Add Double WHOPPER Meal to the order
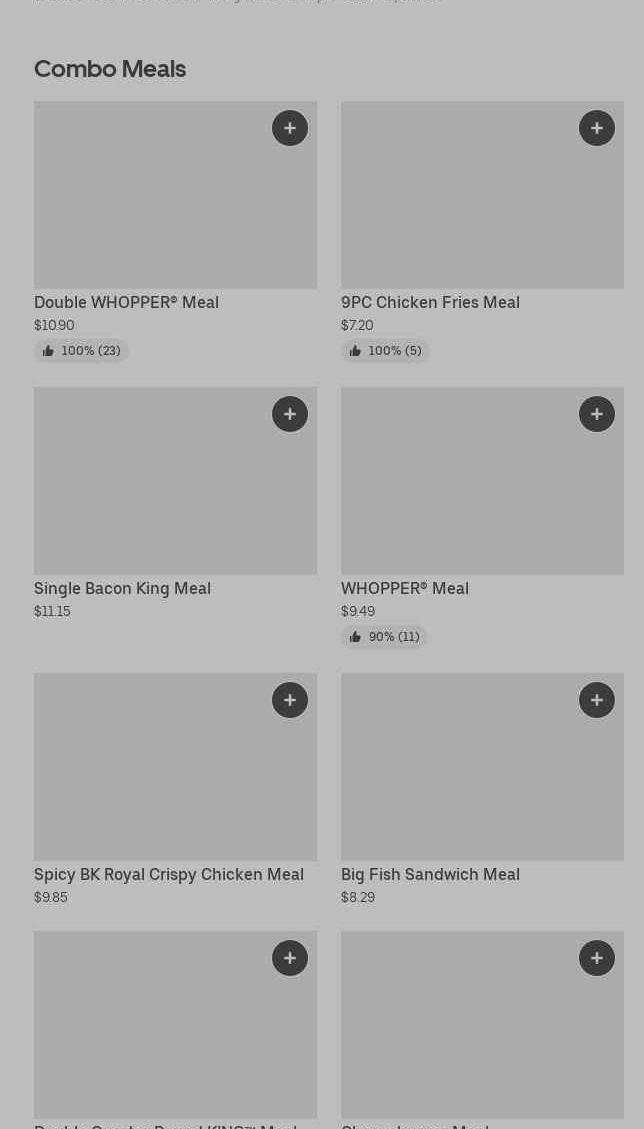Viewport: 644px width, 1129px height. click(290, 128)
